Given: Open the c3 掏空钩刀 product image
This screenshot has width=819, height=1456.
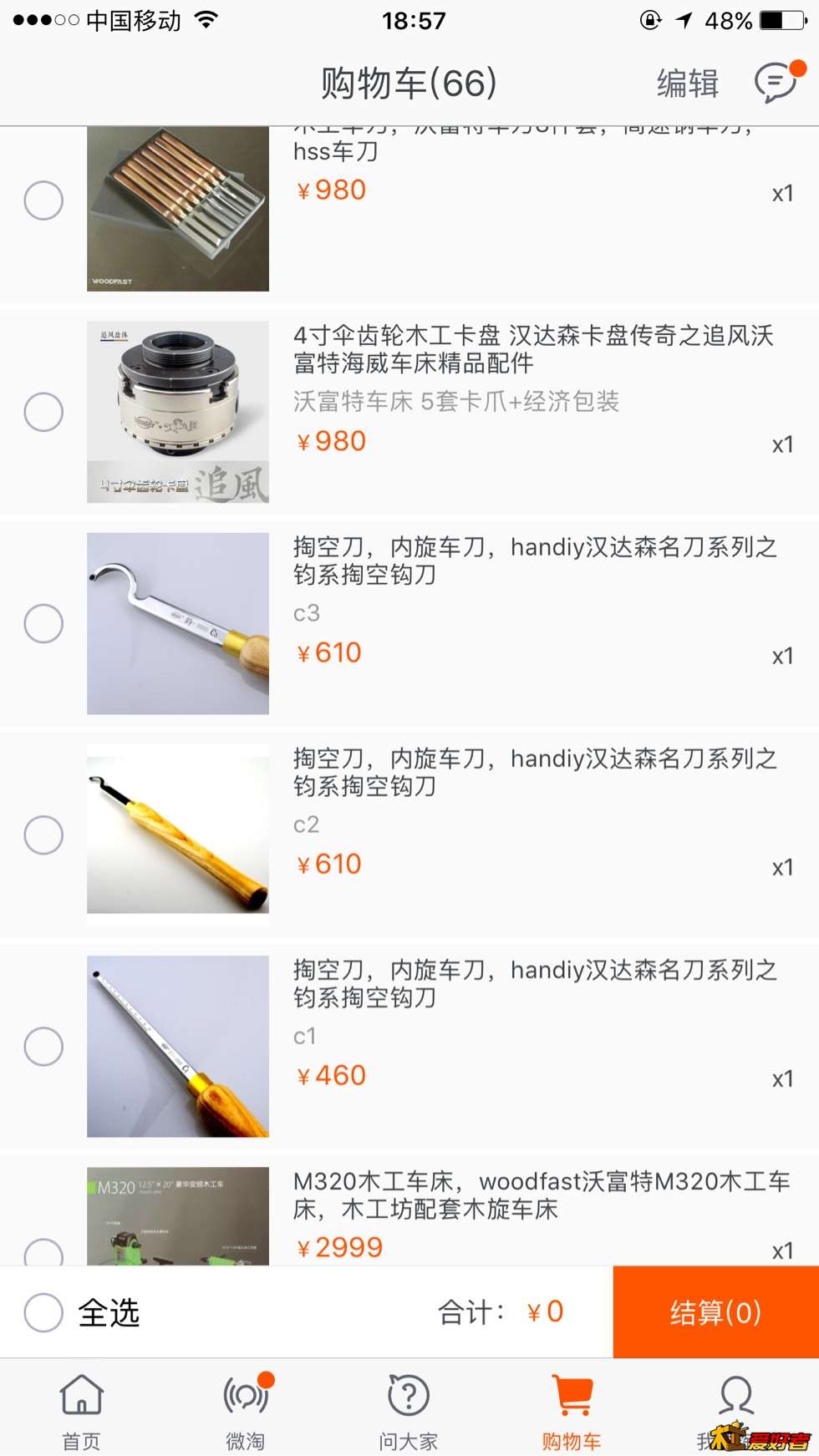Looking at the screenshot, I should click(178, 623).
